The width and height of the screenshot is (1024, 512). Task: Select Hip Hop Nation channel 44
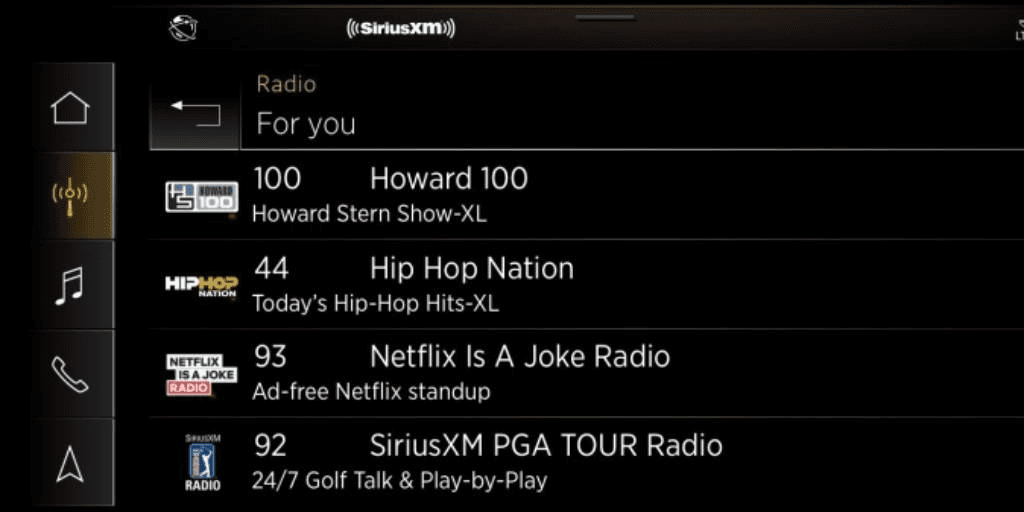click(x=470, y=284)
